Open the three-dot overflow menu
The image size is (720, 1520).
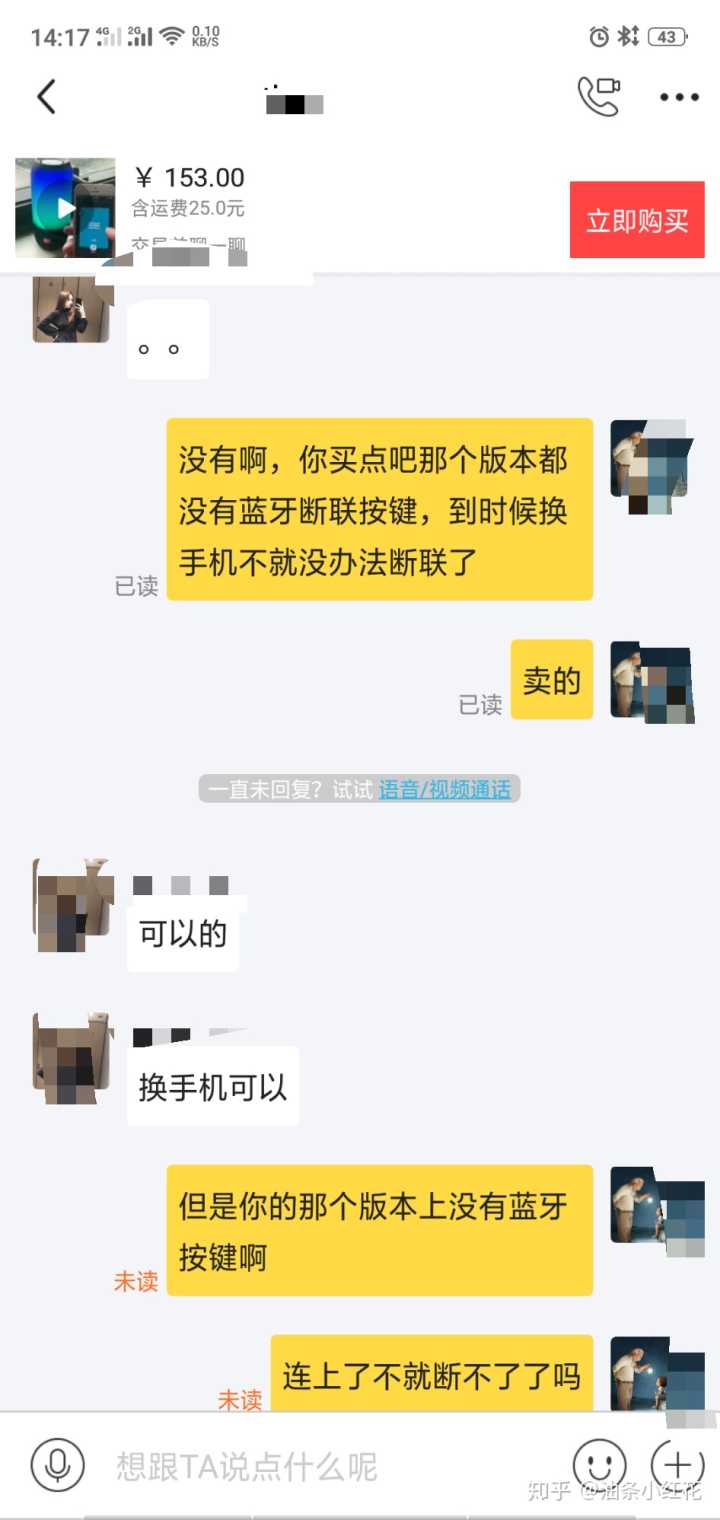pyautogui.click(x=679, y=97)
